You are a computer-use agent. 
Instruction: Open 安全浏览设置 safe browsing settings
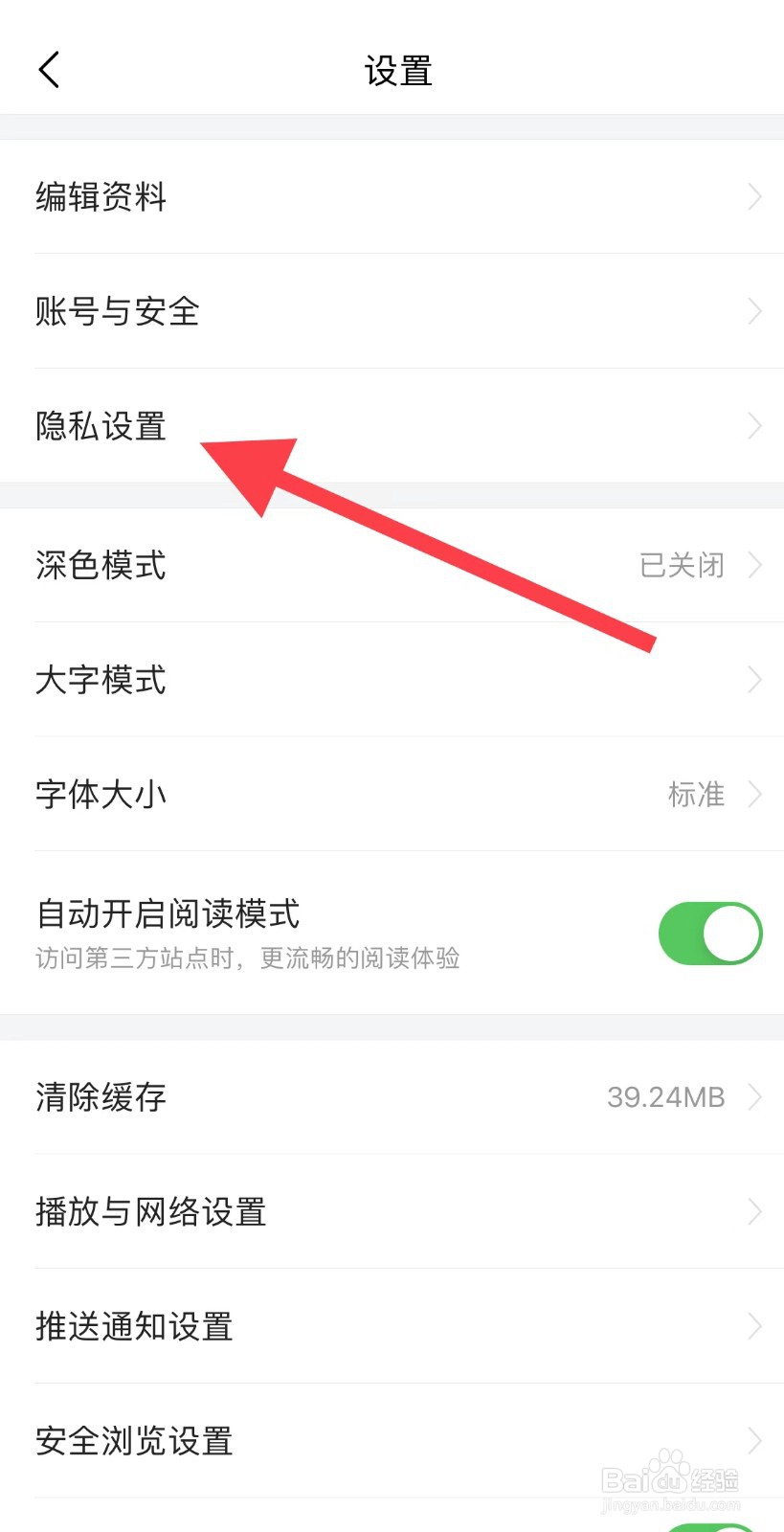tap(134, 1440)
